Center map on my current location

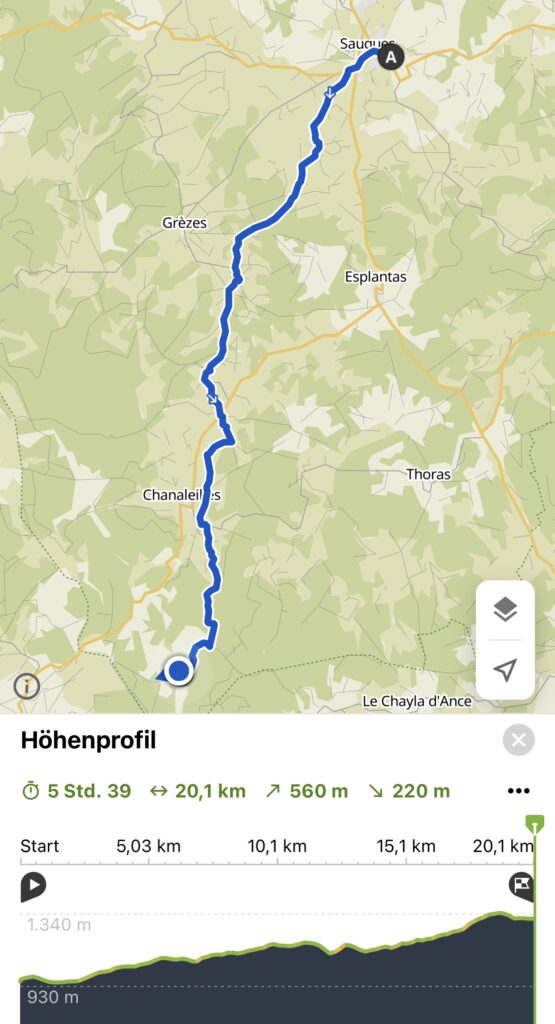click(505, 669)
